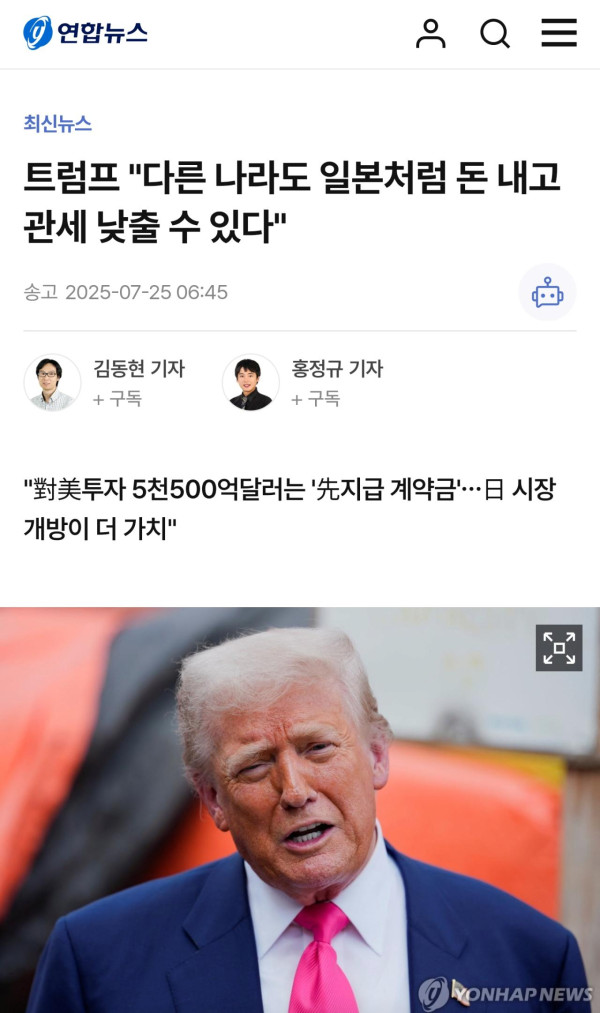Open the 최신뉴스 category link
This screenshot has width=600, height=1013.
tap(58, 124)
